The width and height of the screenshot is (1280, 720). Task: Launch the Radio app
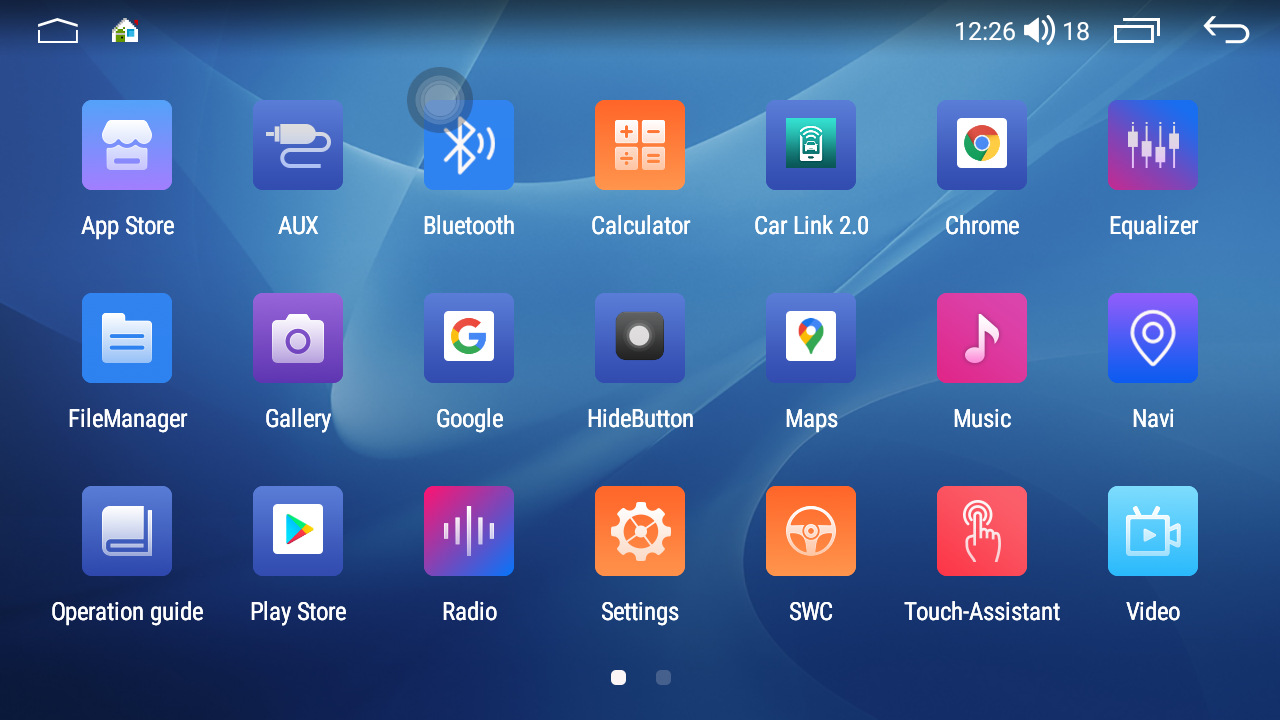click(x=469, y=531)
